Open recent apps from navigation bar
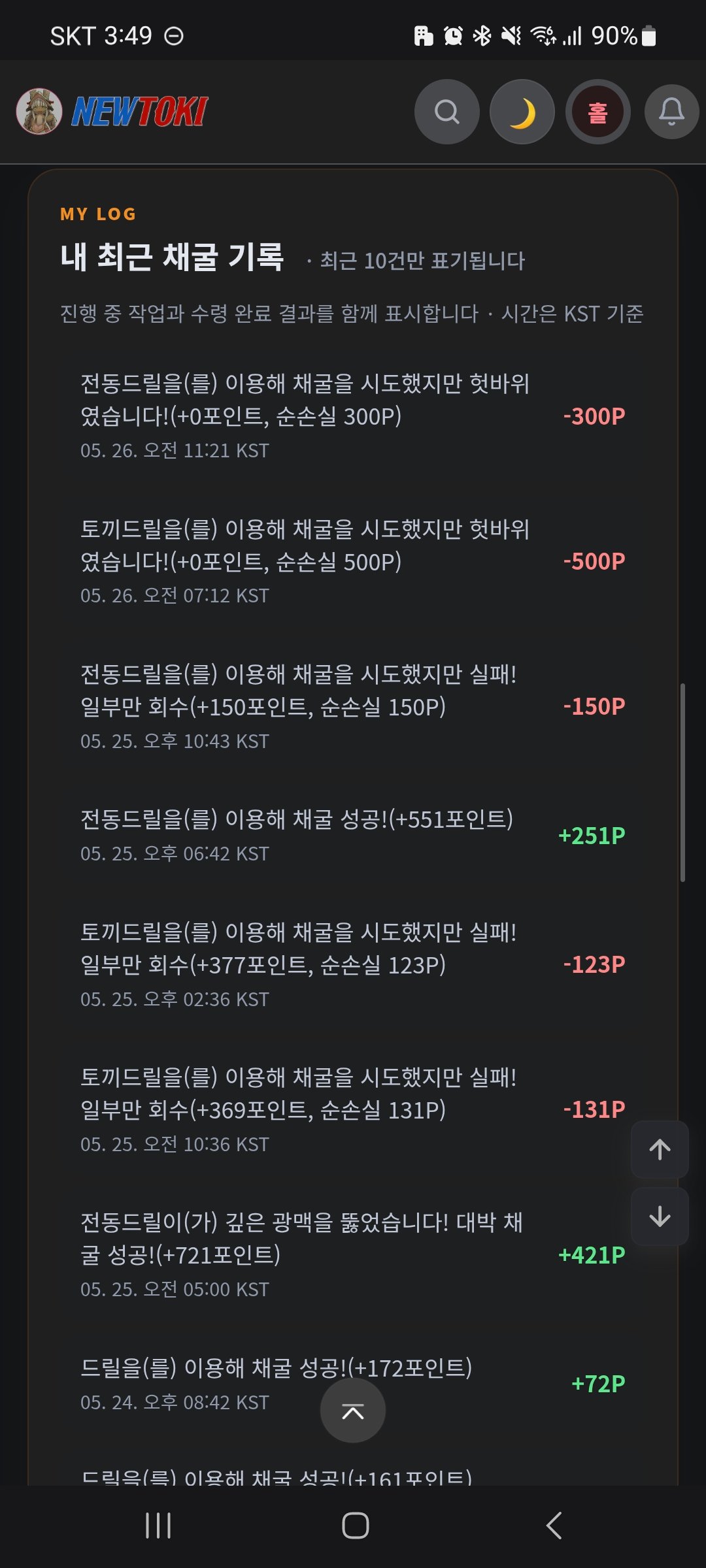 point(158,1526)
